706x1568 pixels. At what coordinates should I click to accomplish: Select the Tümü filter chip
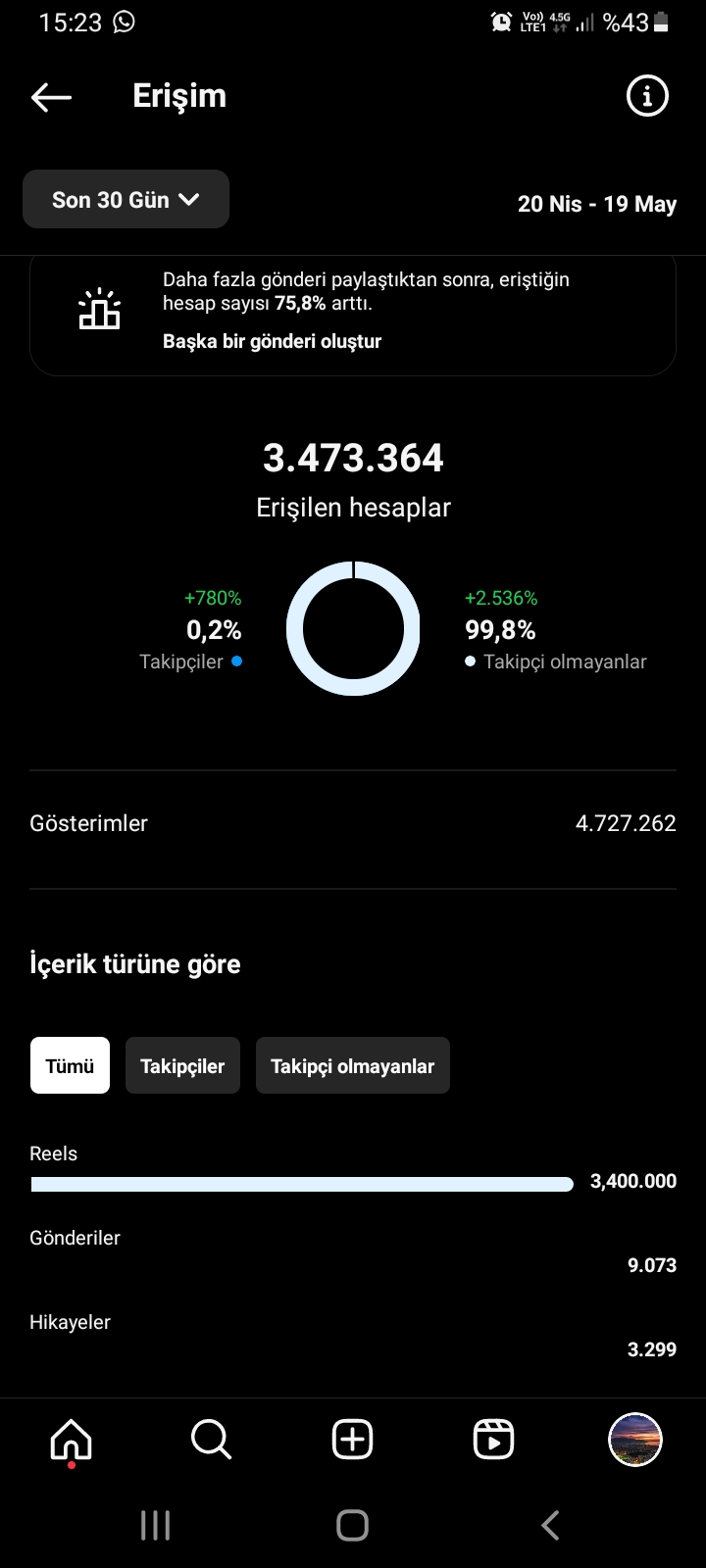coord(70,1065)
